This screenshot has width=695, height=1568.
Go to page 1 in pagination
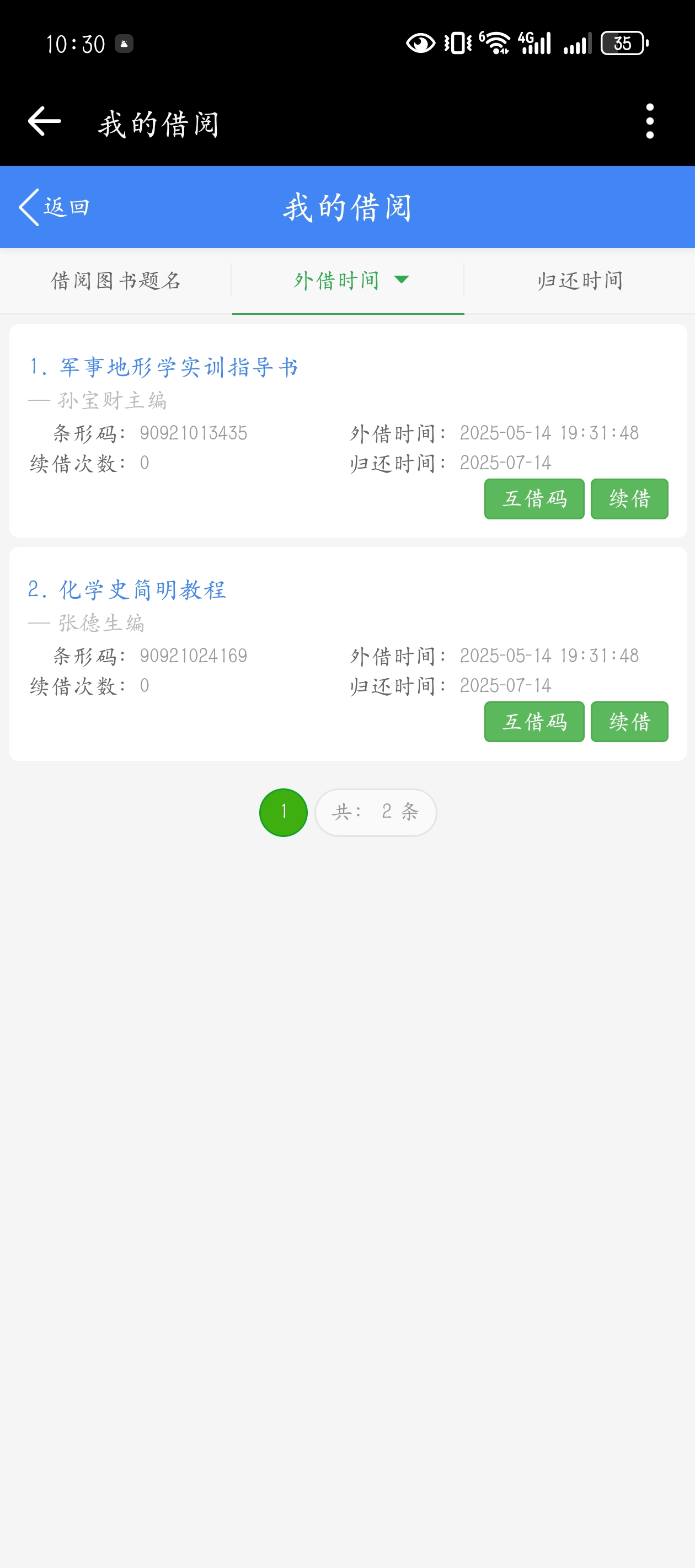283,812
